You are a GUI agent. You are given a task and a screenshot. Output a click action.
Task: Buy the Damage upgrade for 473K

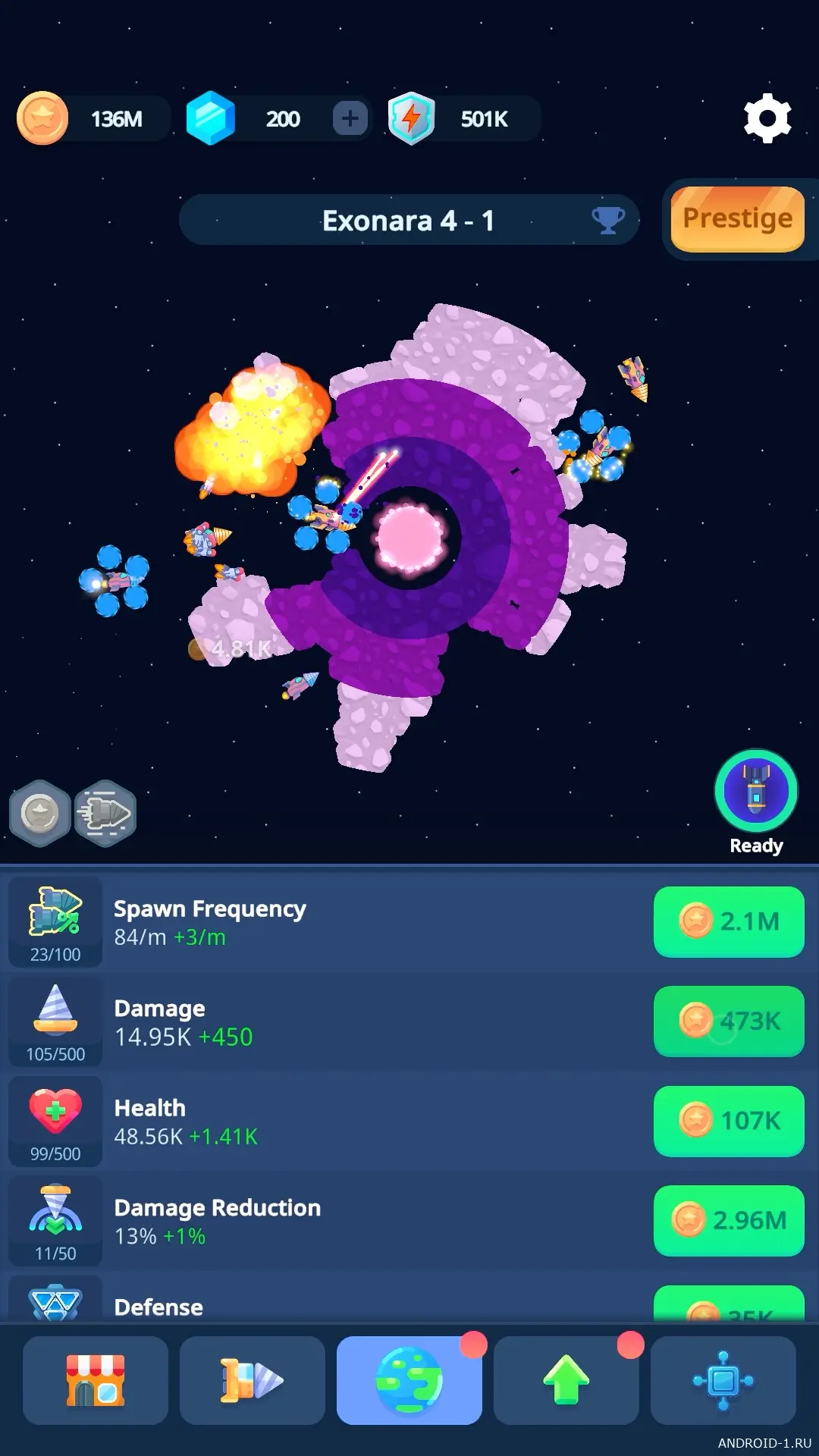tap(729, 1021)
